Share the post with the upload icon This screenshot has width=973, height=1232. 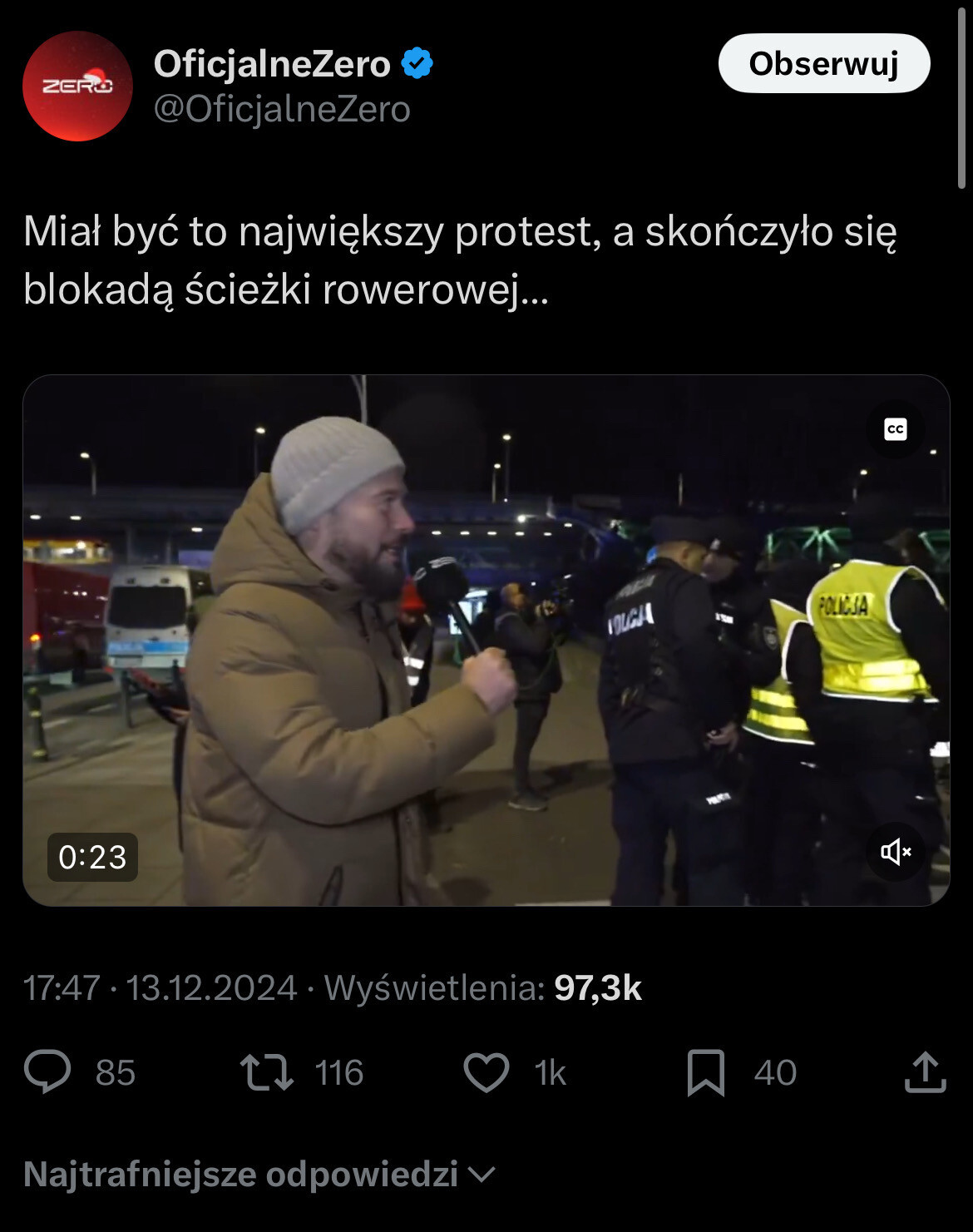click(x=925, y=1071)
